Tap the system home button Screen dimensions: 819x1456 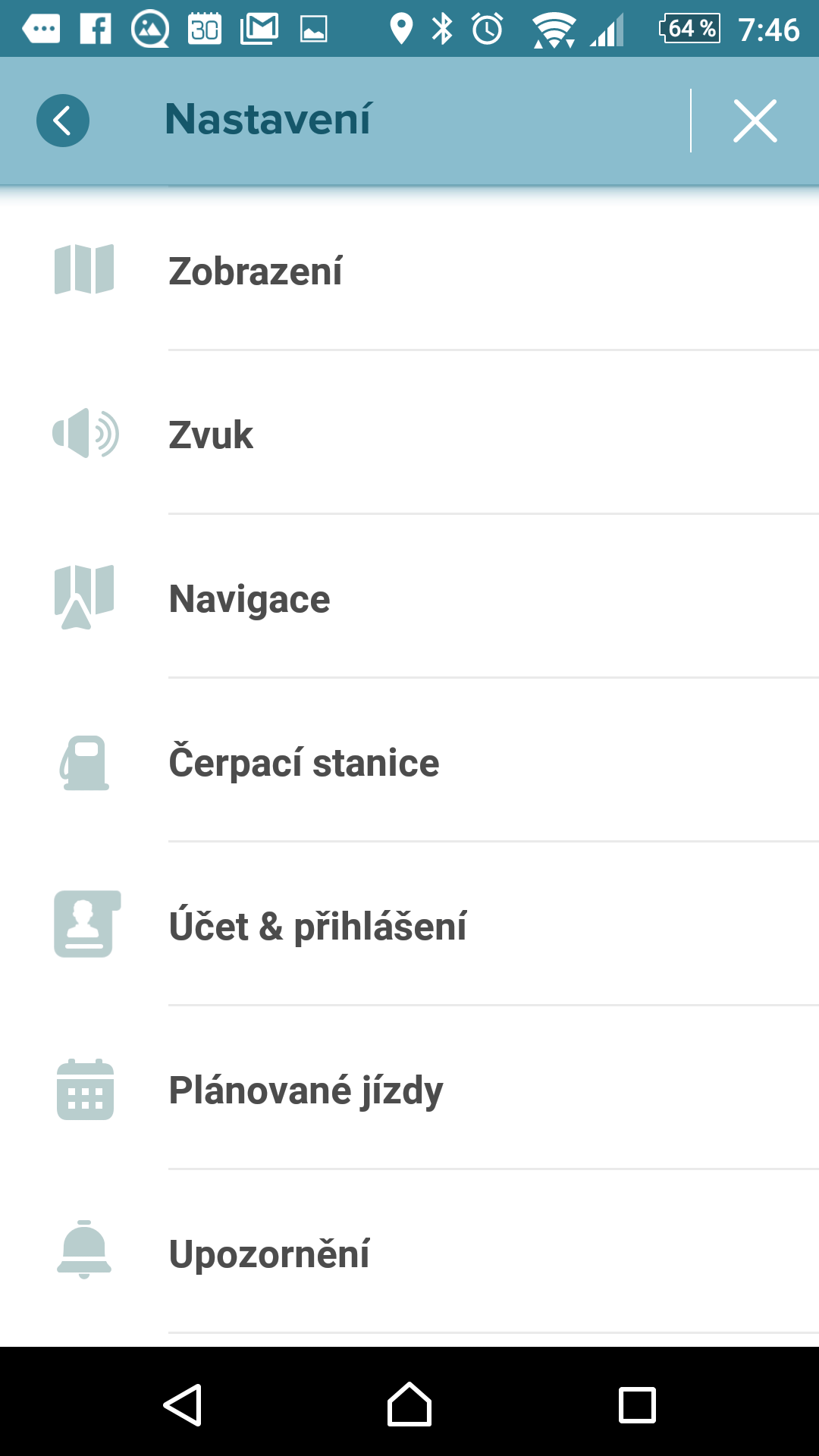pyautogui.click(x=409, y=1404)
